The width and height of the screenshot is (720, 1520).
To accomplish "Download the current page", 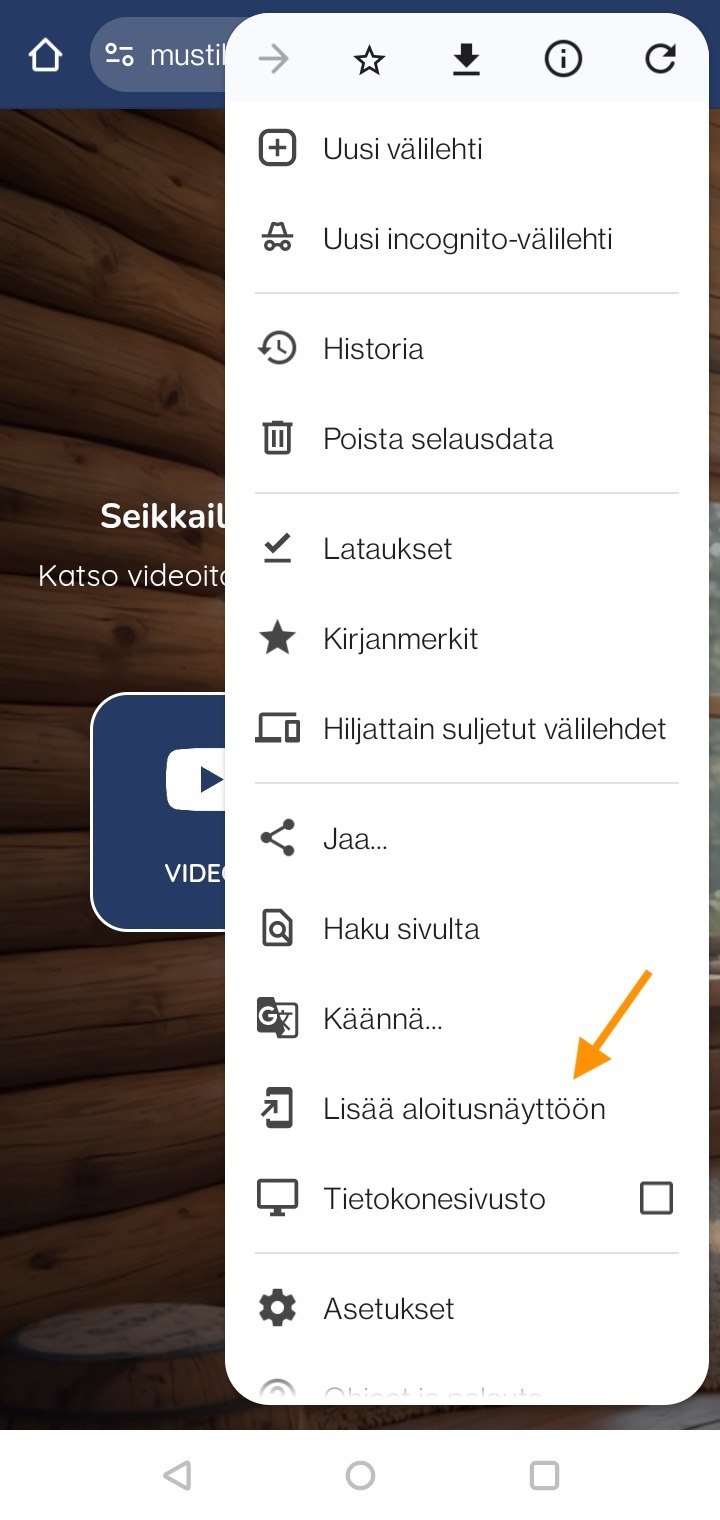I will [x=466, y=61].
